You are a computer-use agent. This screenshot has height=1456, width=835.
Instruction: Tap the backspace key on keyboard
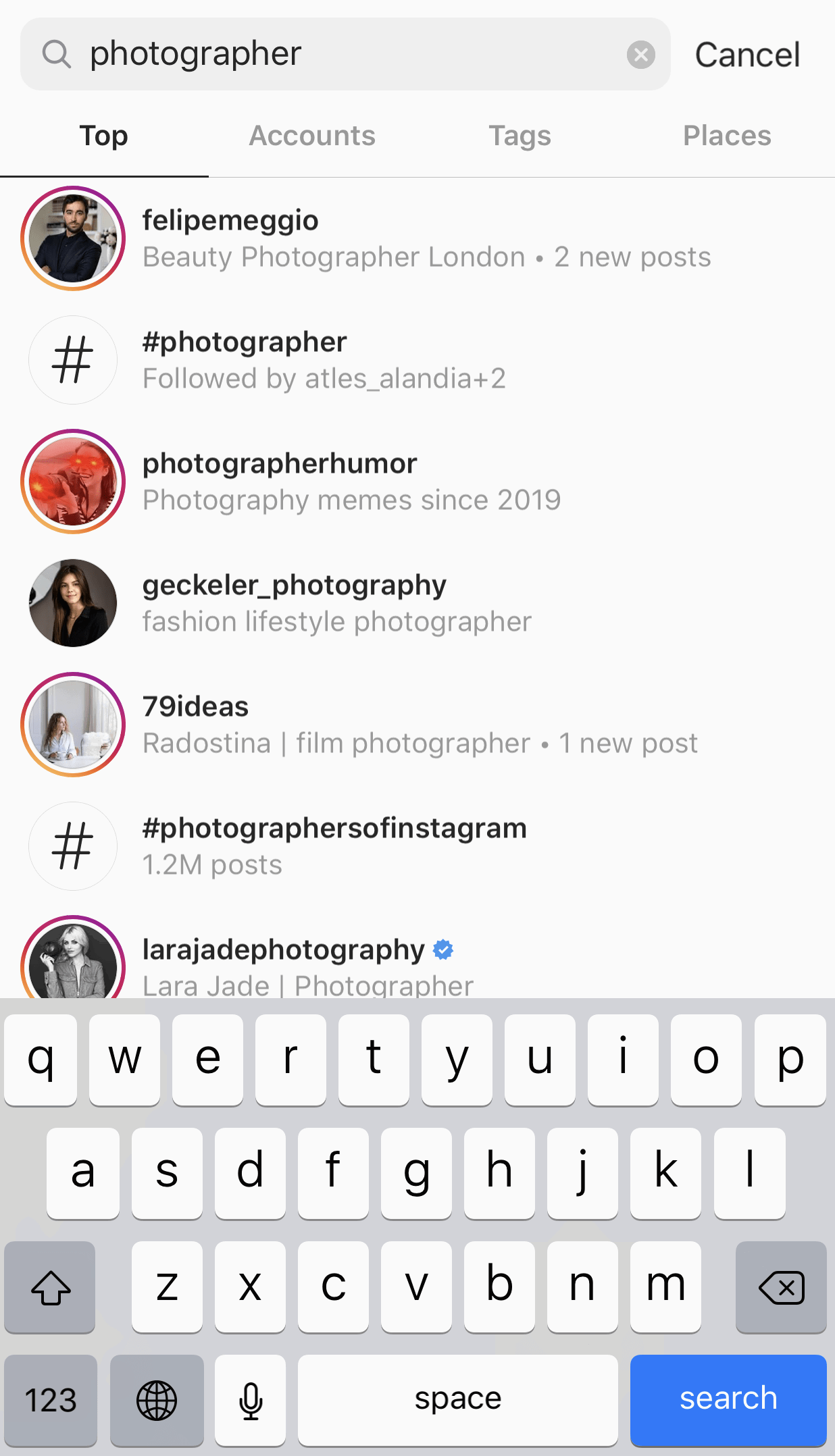pos(781,1287)
